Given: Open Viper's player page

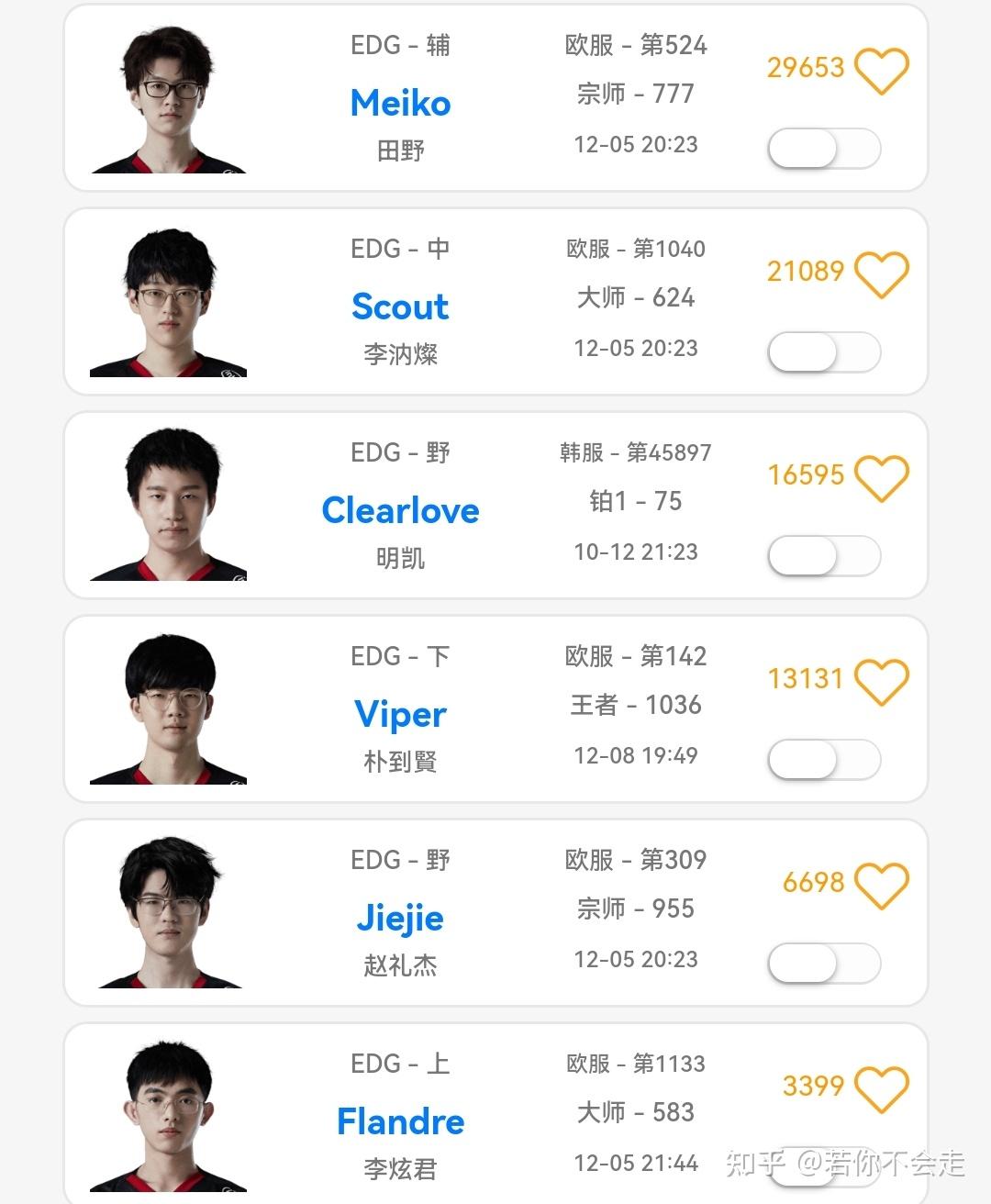Looking at the screenshot, I should [x=401, y=714].
